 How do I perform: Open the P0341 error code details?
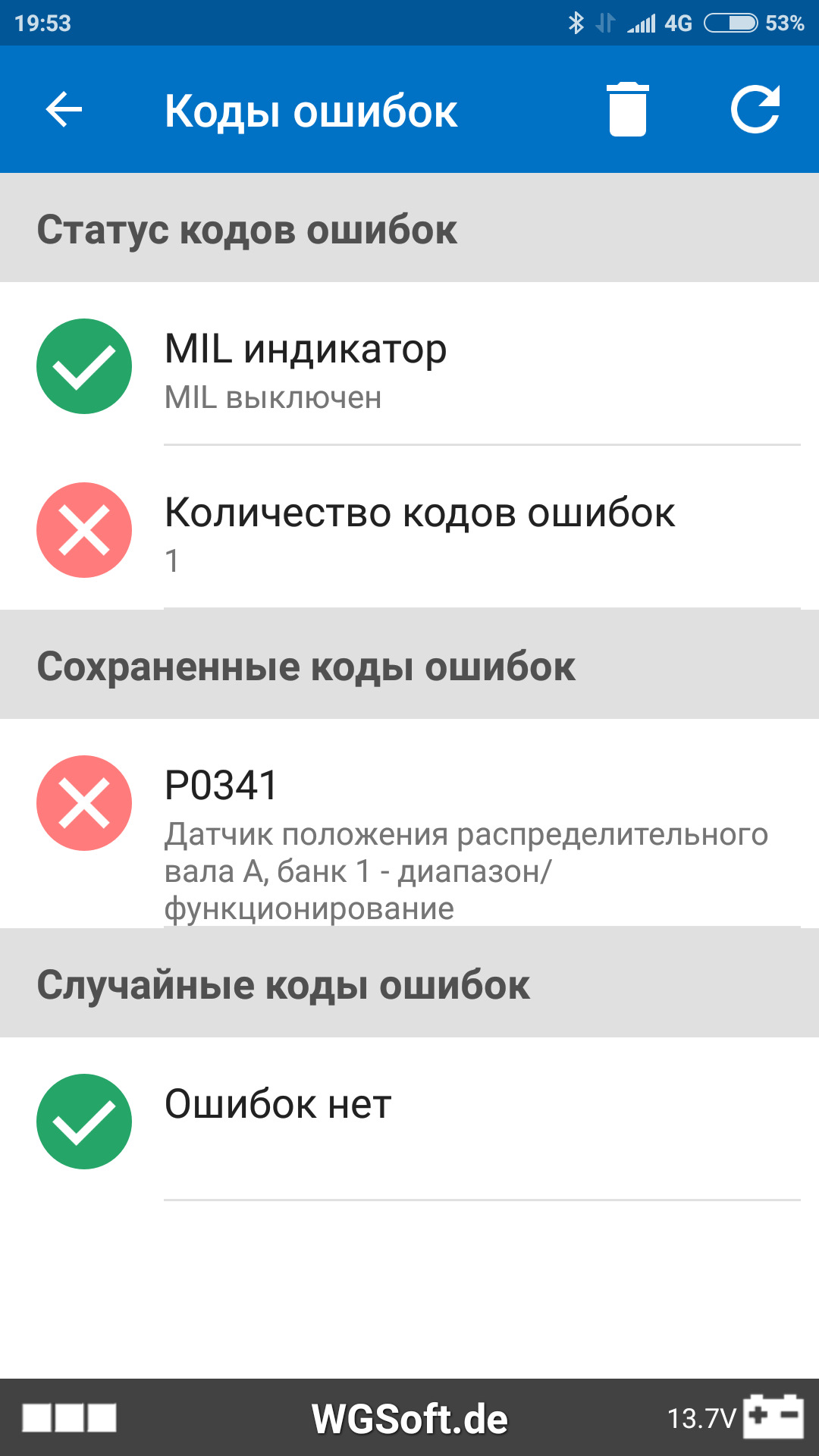[x=409, y=823]
